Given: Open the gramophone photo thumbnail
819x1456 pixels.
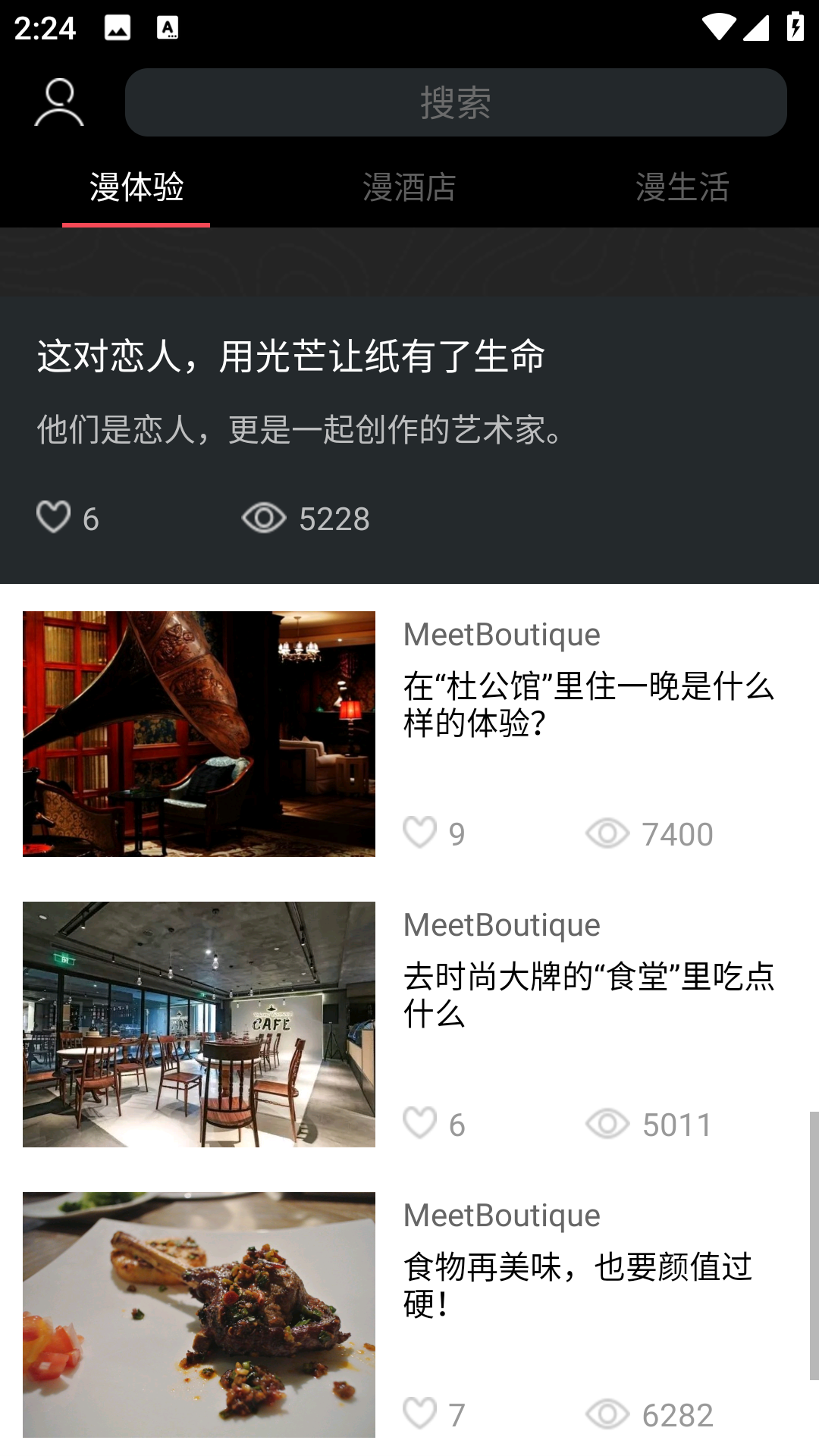Looking at the screenshot, I should (199, 734).
